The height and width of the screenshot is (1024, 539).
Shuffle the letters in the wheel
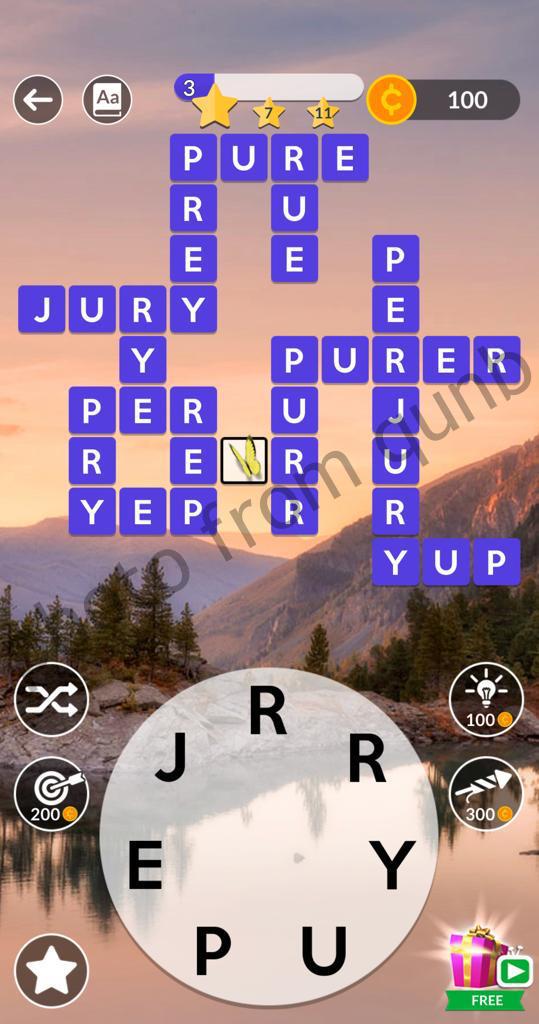[52, 699]
